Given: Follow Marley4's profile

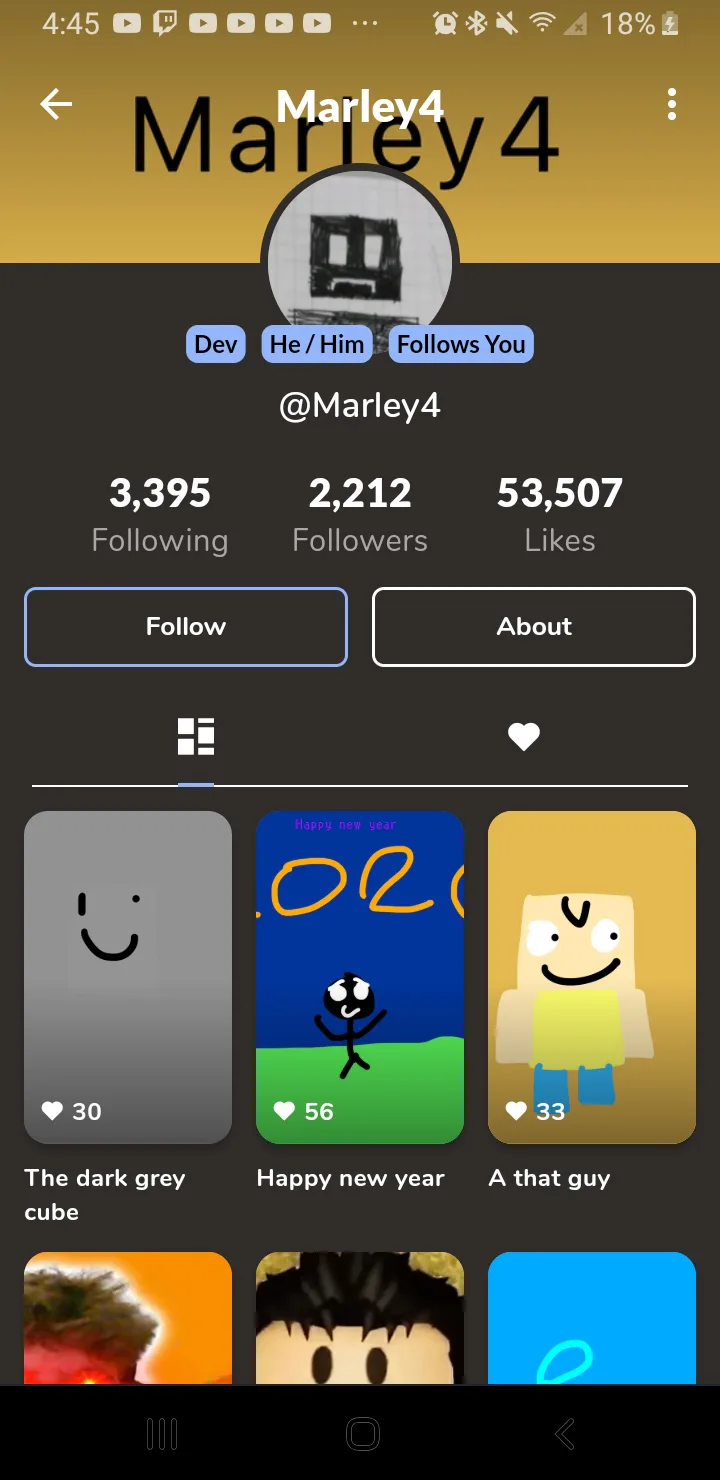Looking at the screenshot, I should click(x=186, y=627).
